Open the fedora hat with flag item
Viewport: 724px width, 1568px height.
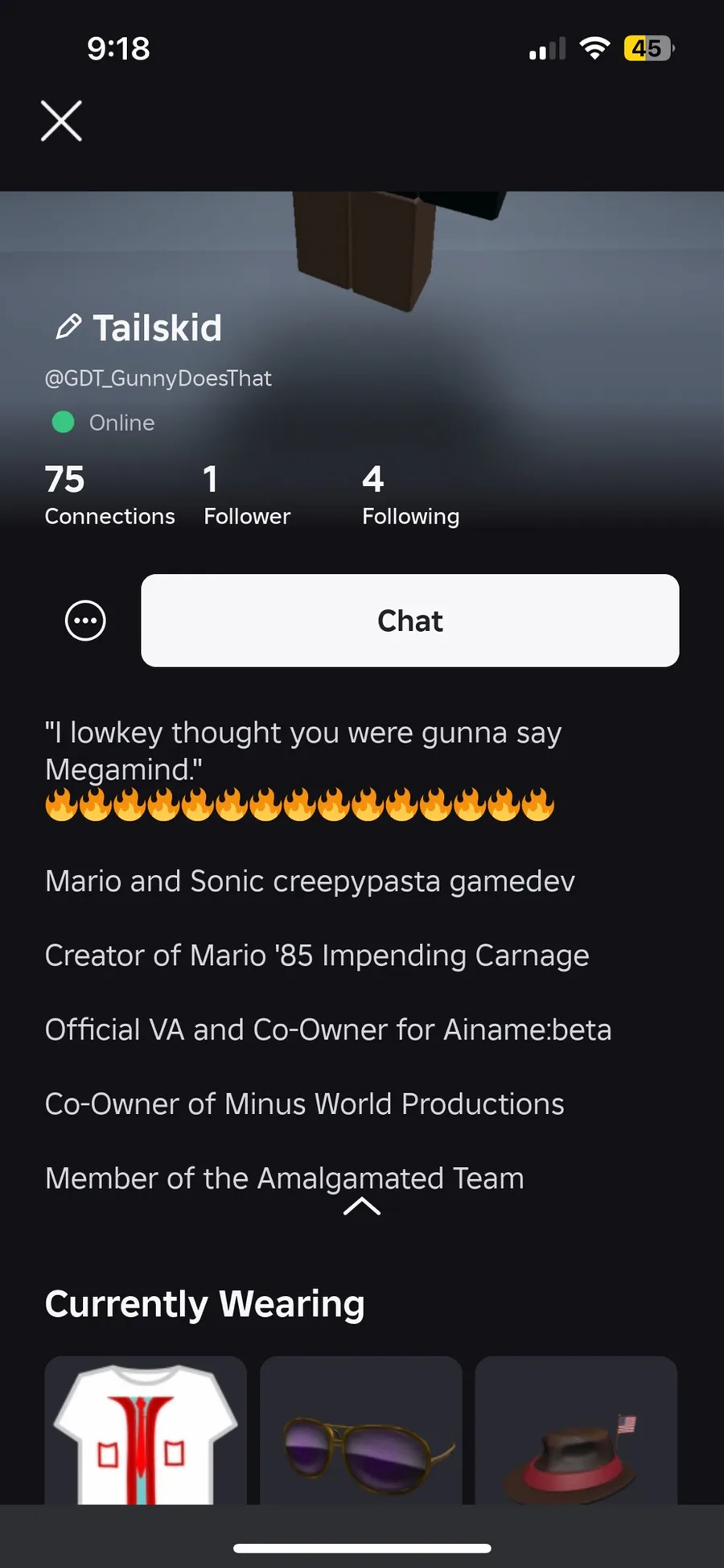(576, 1431)
